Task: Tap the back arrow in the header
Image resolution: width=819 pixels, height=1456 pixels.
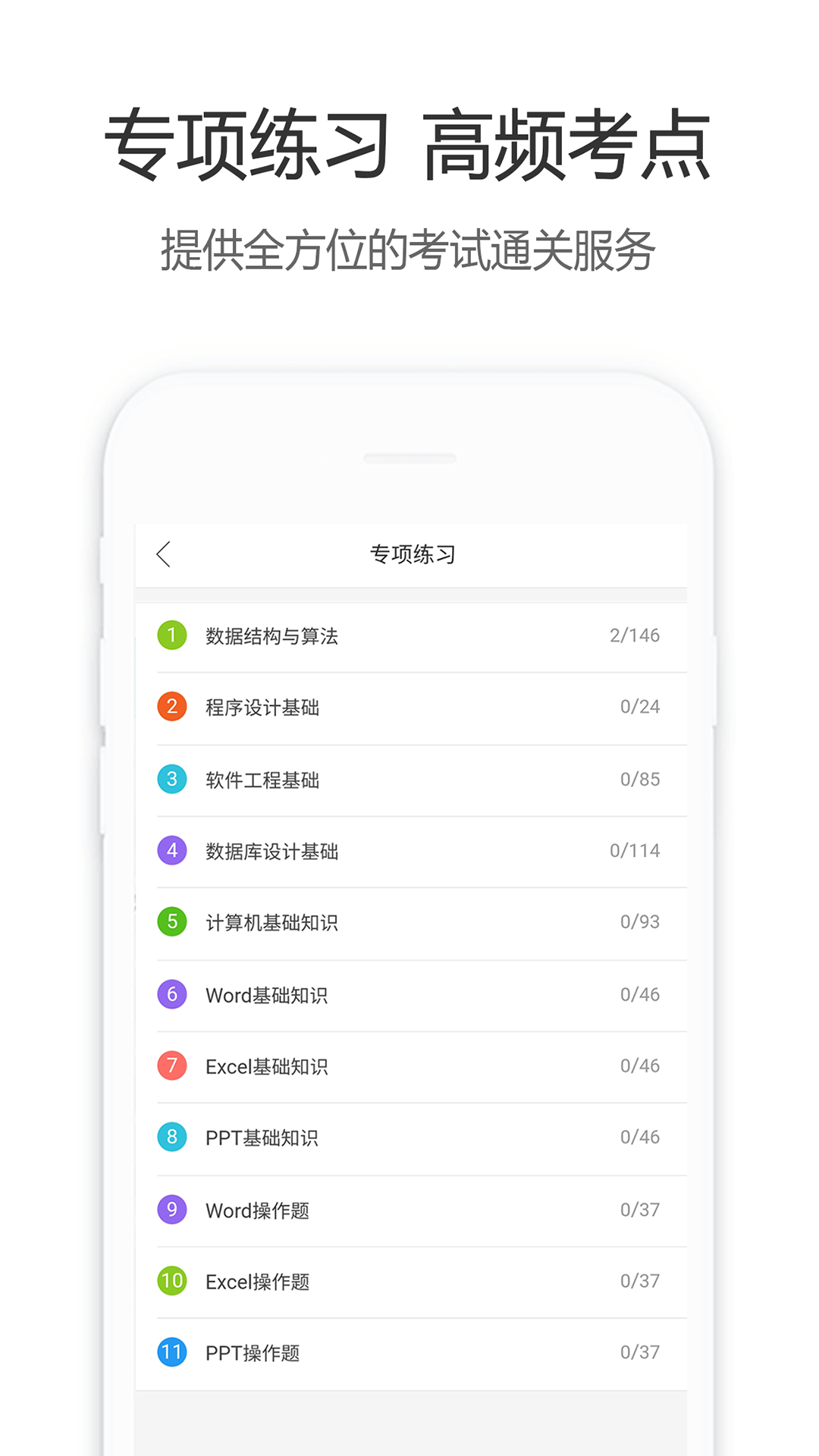Action: pyautogui.click(x=164, y=554)
